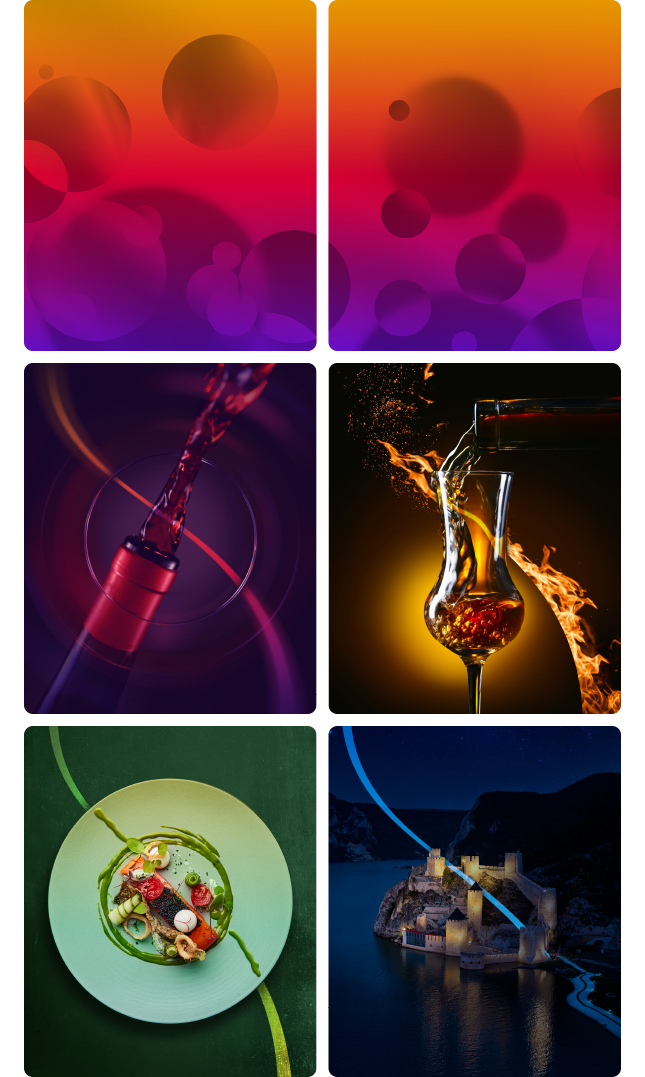Image resolution: width=645 pixels, height=1077 pixels.
Task: Open the gourmet dish on green plate wallpaper
Action: click(x=170, y=901)
